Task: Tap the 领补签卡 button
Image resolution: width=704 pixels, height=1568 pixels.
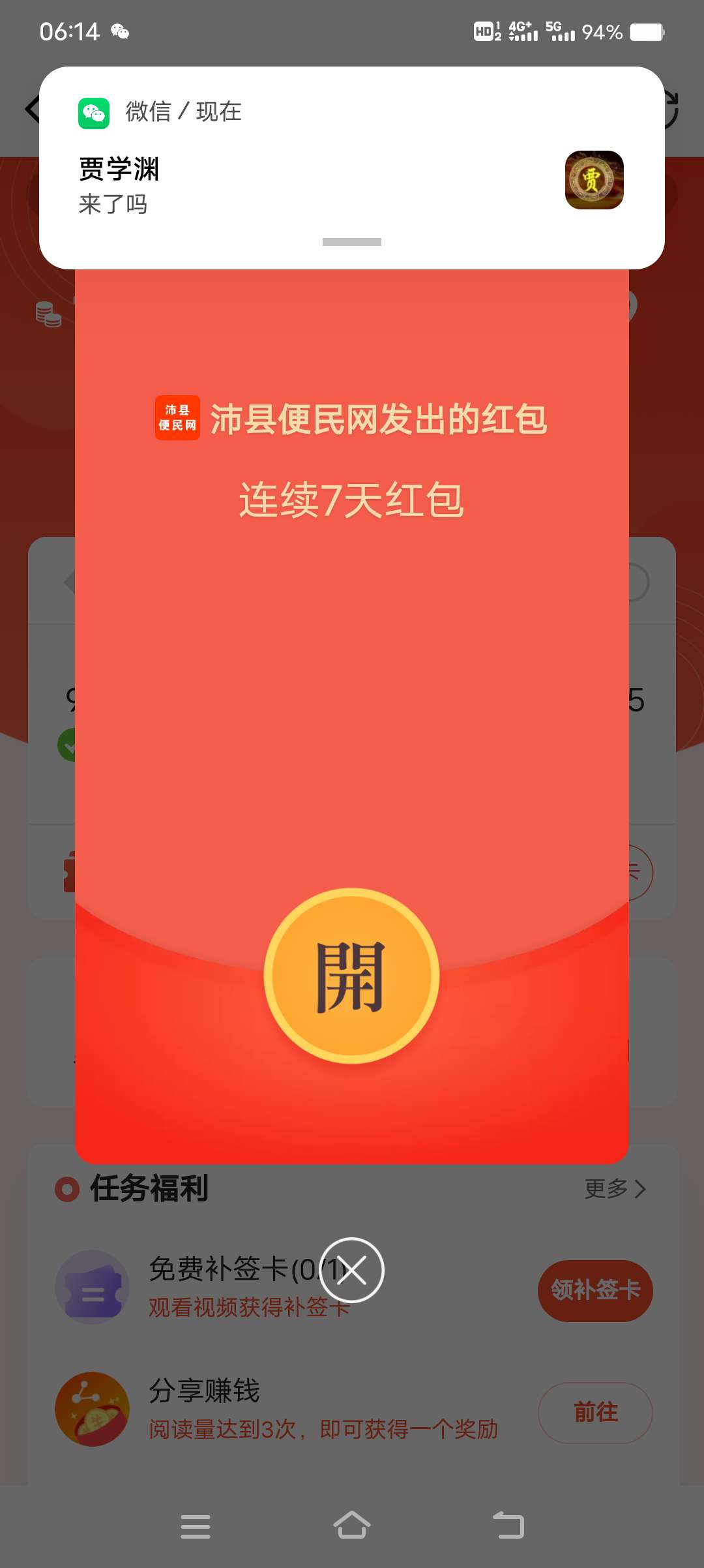Action: click(594, 1291)
